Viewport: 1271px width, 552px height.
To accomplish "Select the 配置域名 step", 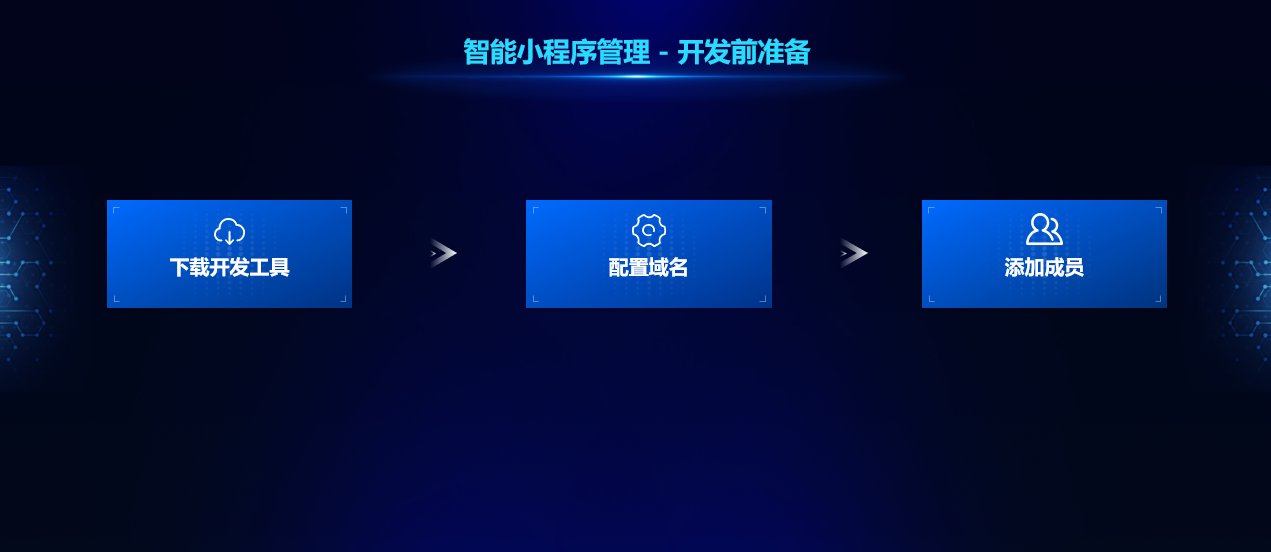I will tap(648, 254).
